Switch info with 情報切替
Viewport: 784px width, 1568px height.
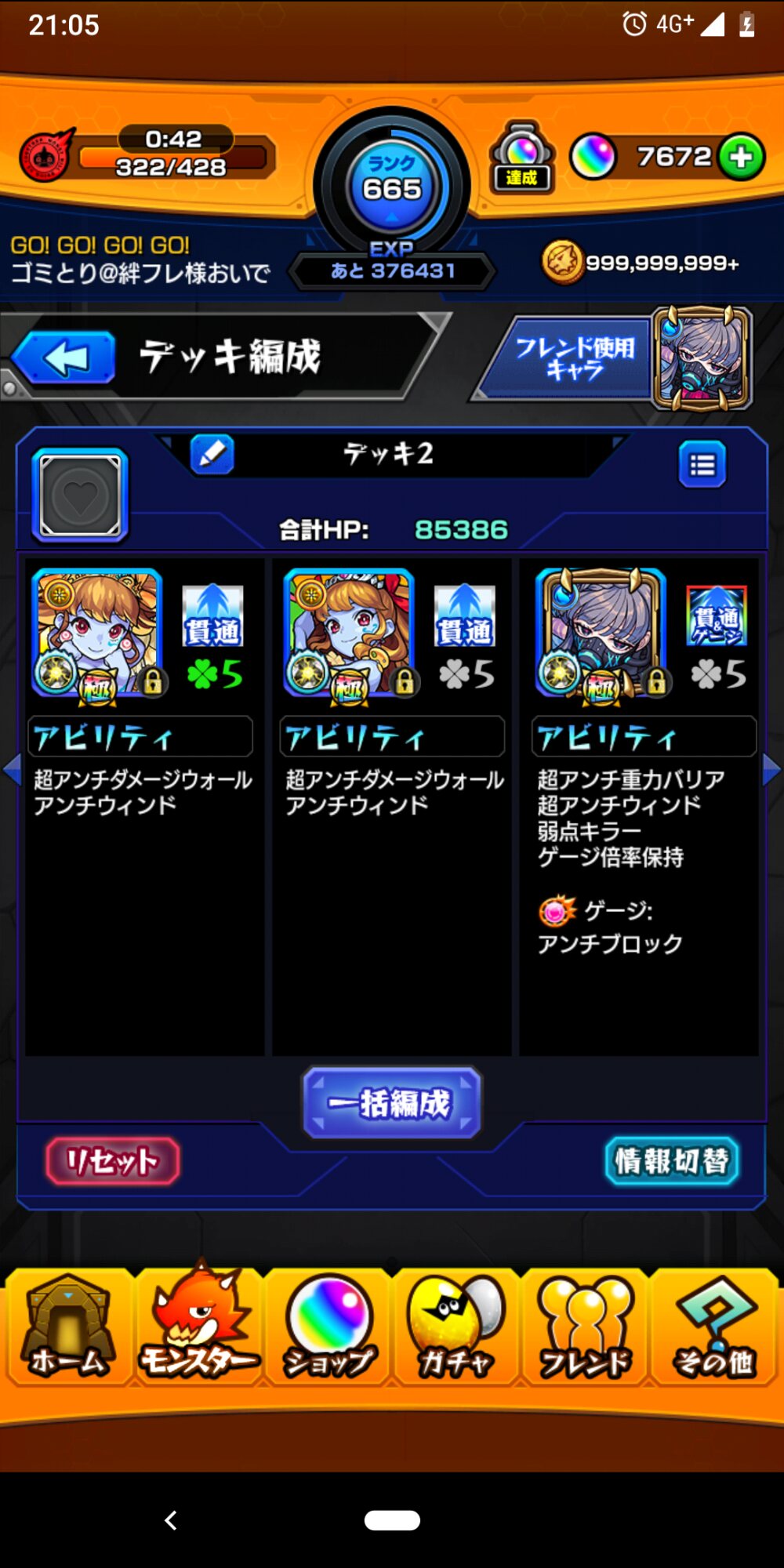click(x=672, y=1160)
